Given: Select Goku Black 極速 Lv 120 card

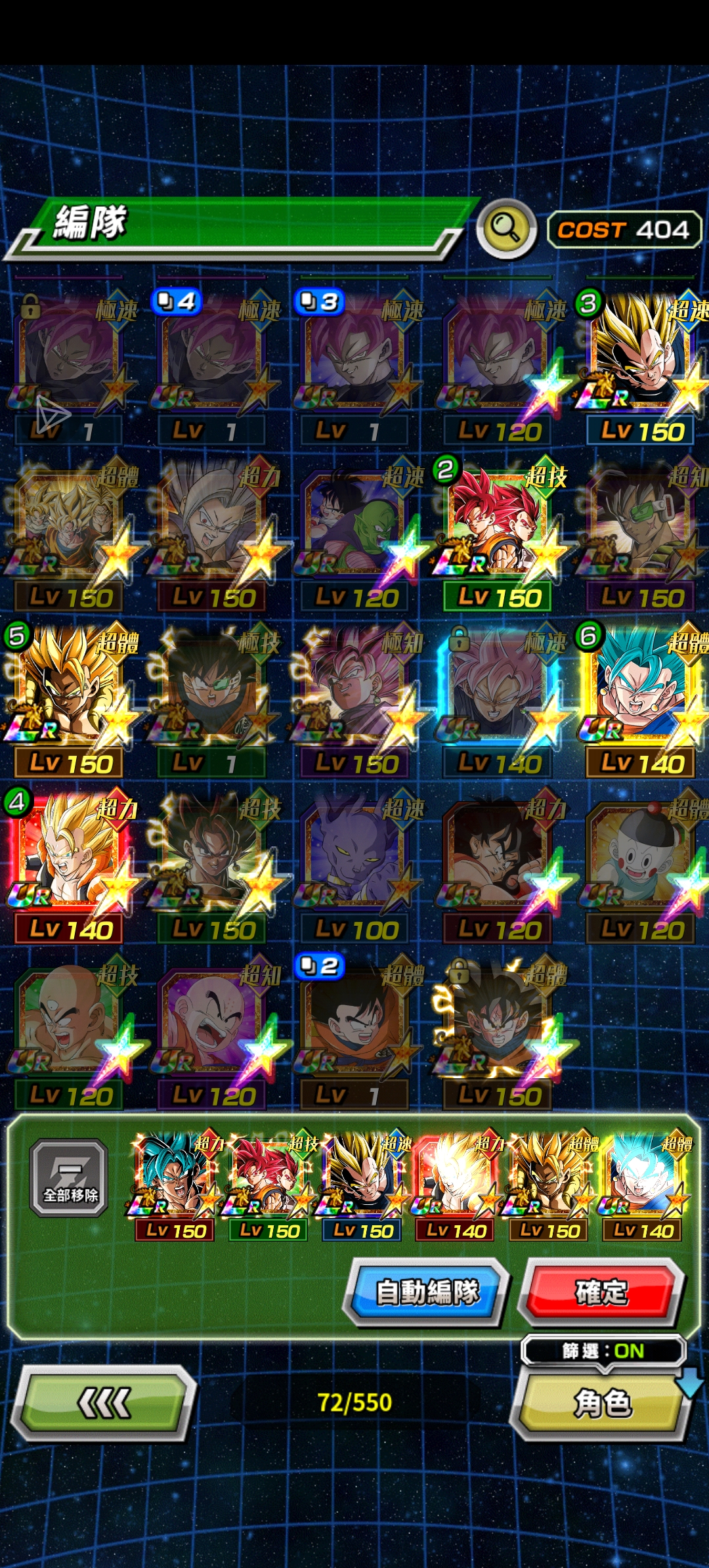Looking at the screenshot, I should click(499, 361).
